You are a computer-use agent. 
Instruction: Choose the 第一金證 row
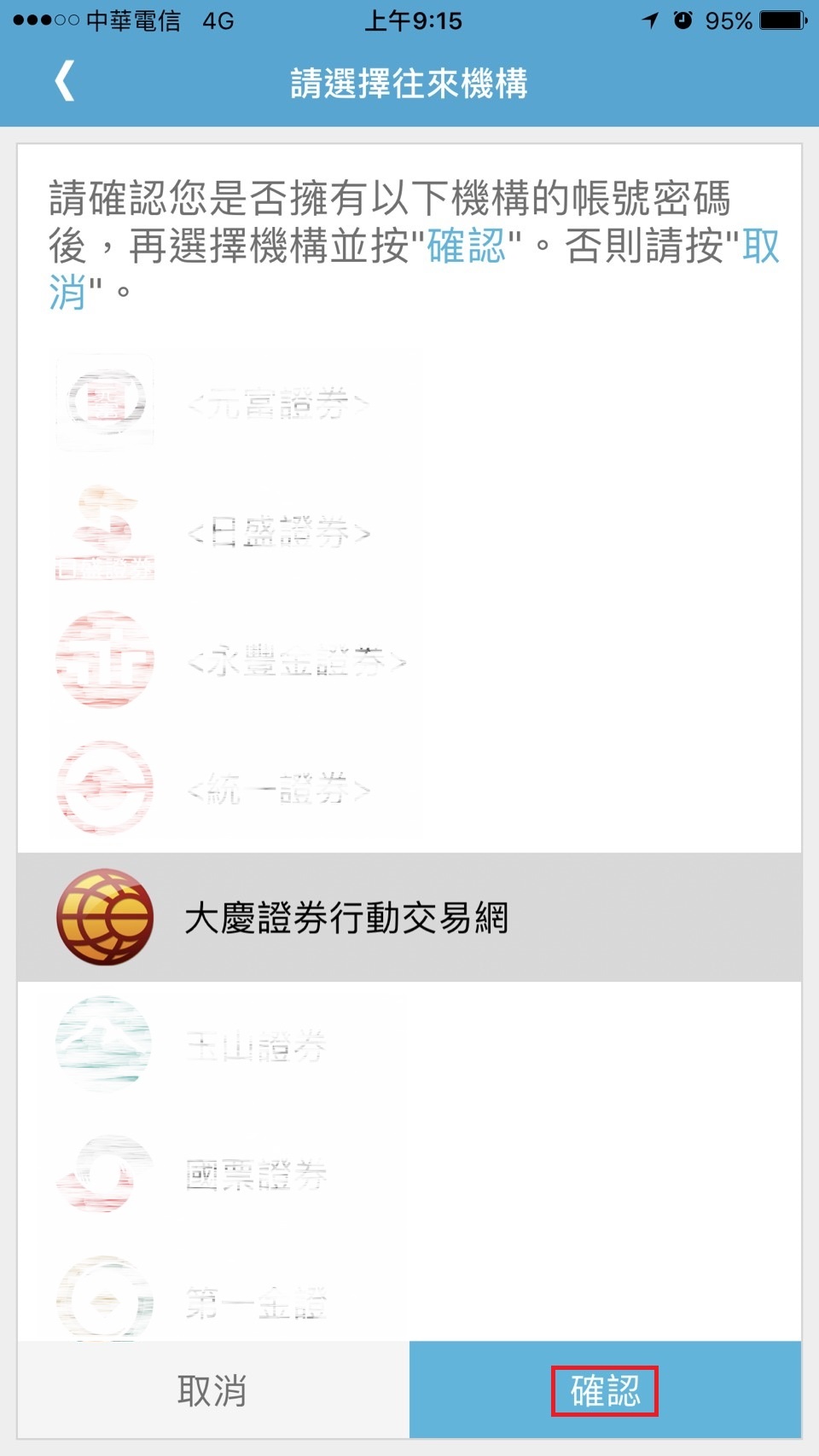[409, 1291]
